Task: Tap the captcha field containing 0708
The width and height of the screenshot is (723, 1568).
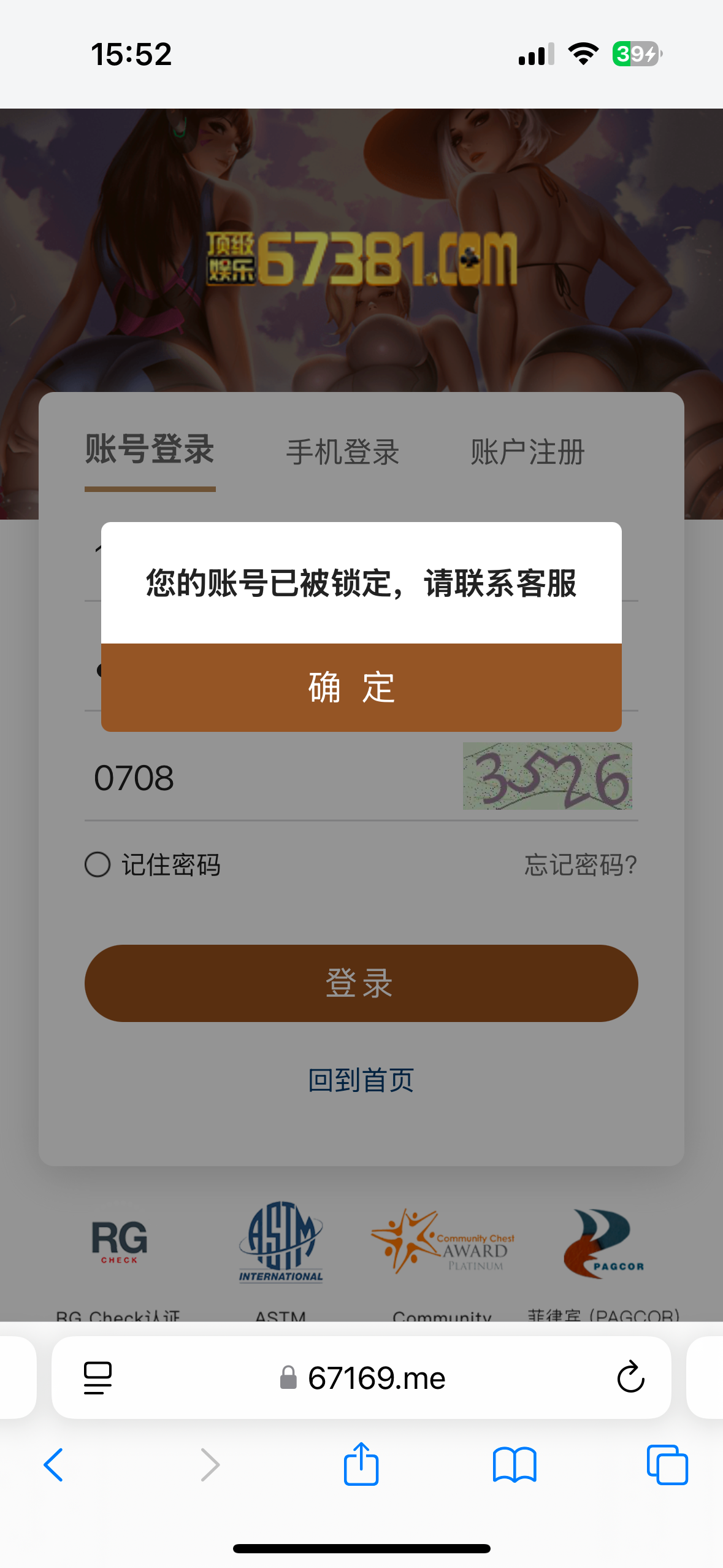Action: [270, 778]
